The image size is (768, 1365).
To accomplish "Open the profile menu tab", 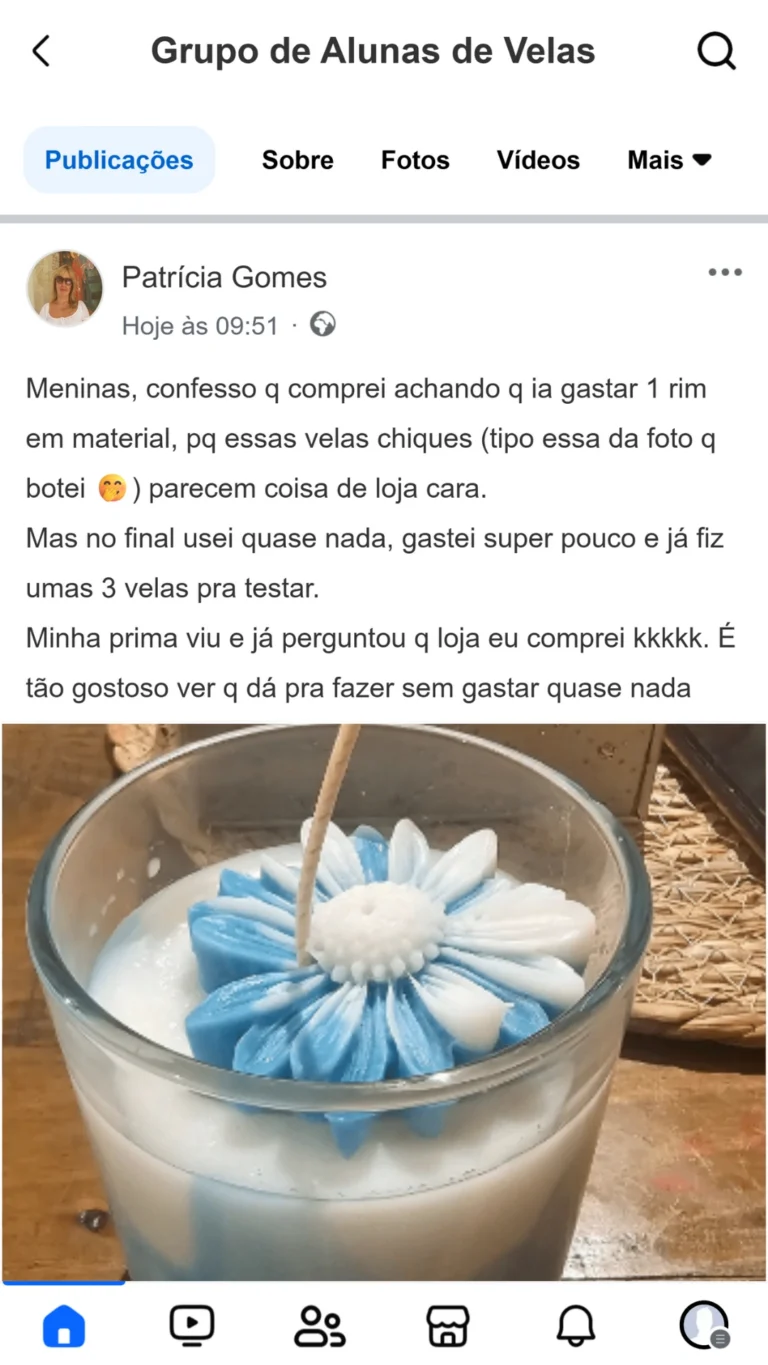I will coord(704,1326).
